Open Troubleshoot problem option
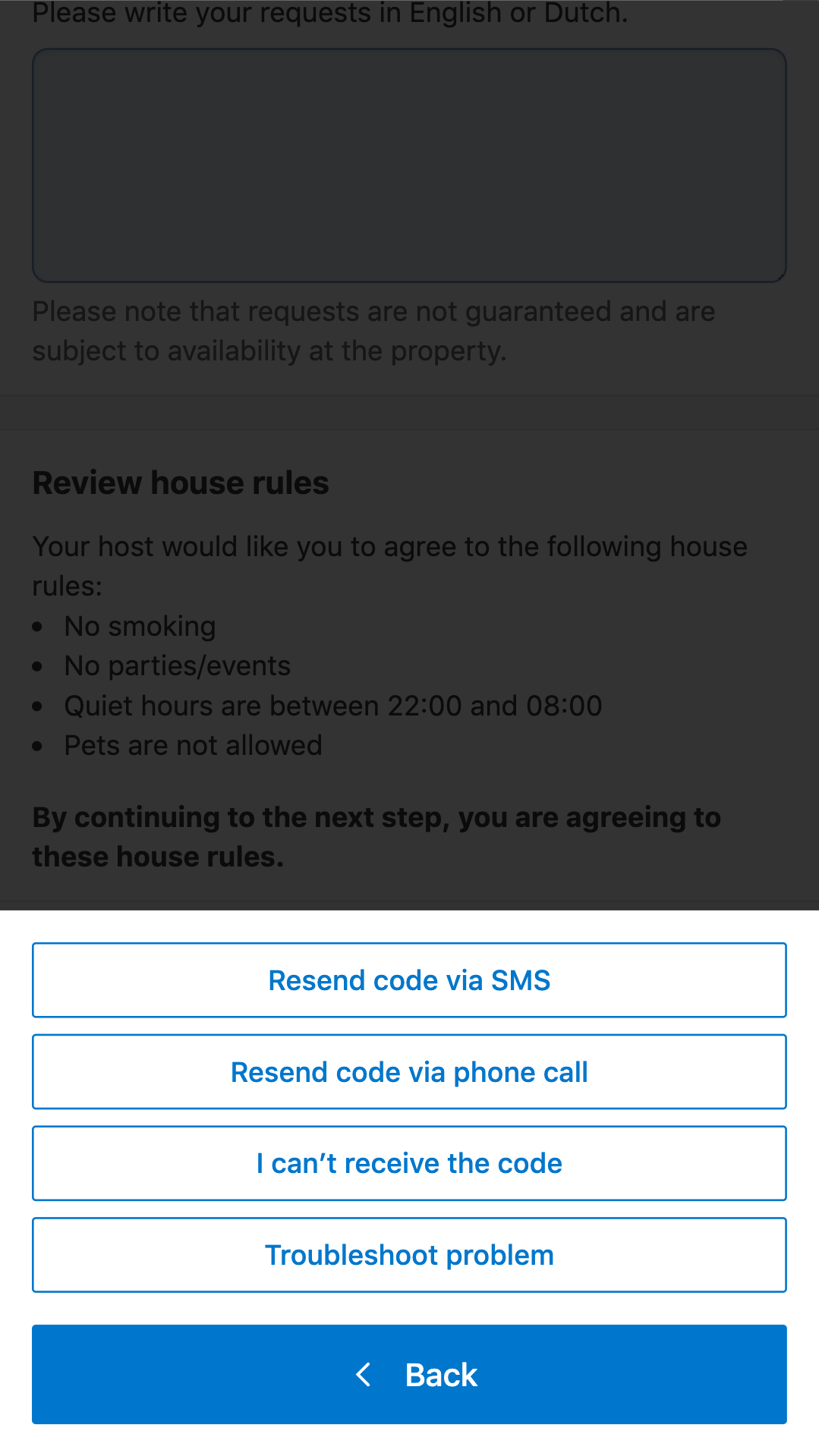Screen dimensions: 819x1456 tap(409, 1255)
